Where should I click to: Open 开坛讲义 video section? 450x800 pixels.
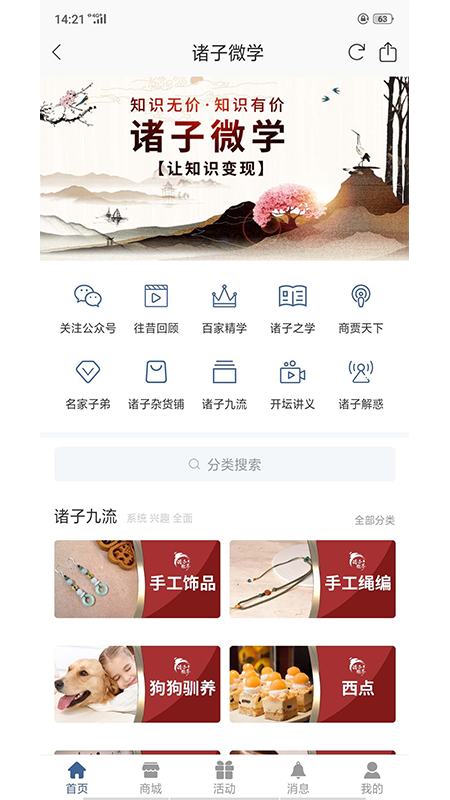[292, 385]
